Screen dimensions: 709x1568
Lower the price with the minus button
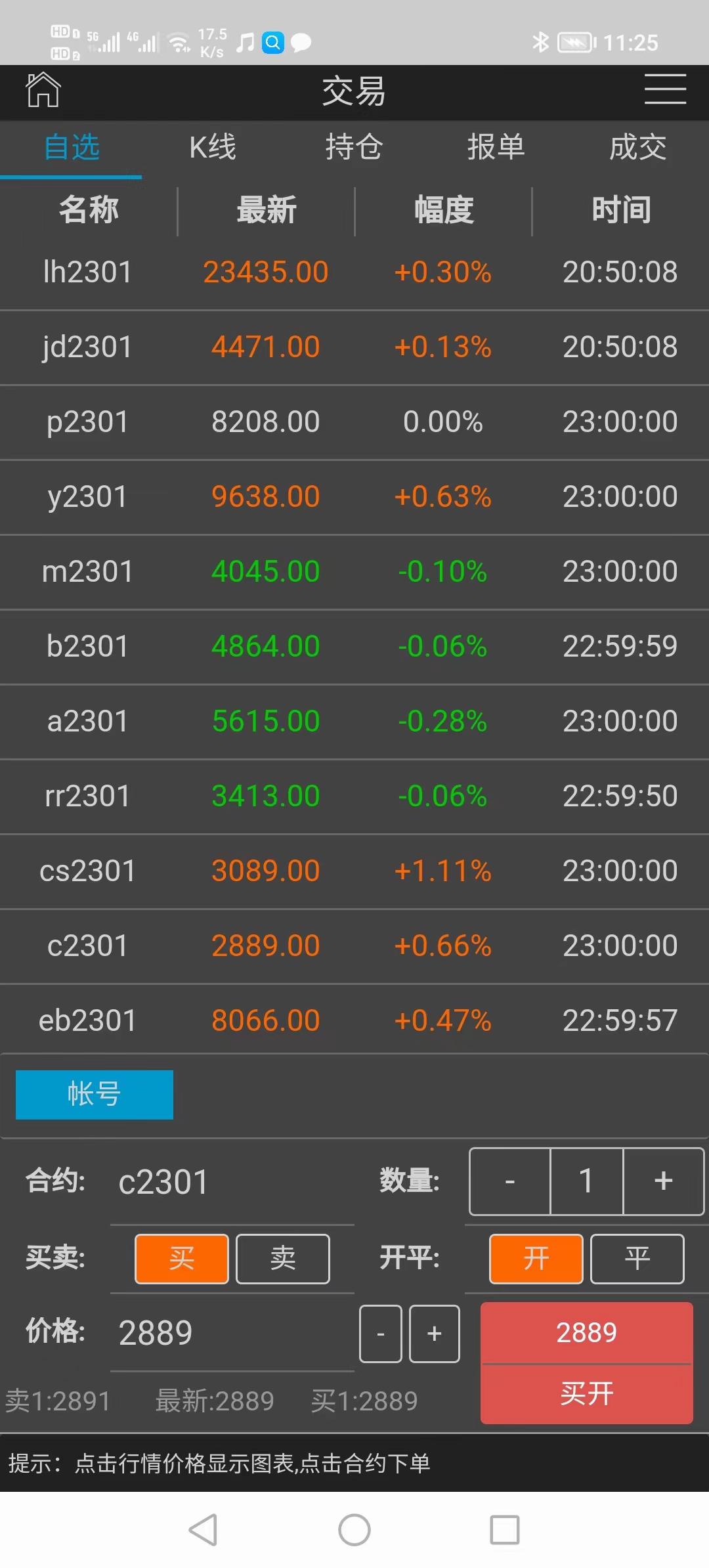click(x=381, y=1334)
